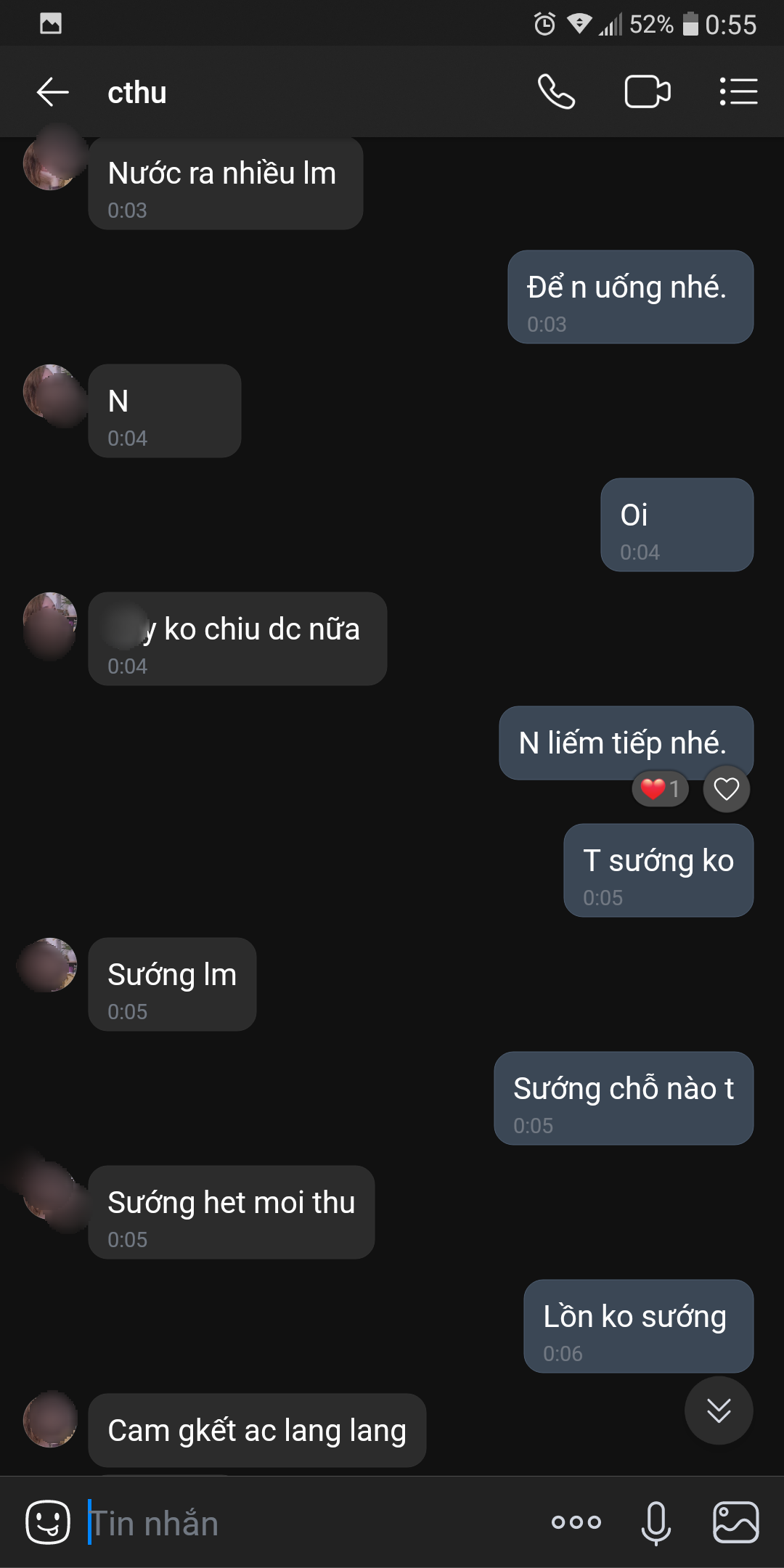Attach a photo from gallery
The width and height of the screenshot is (784, 1568).
[735, 1522]
